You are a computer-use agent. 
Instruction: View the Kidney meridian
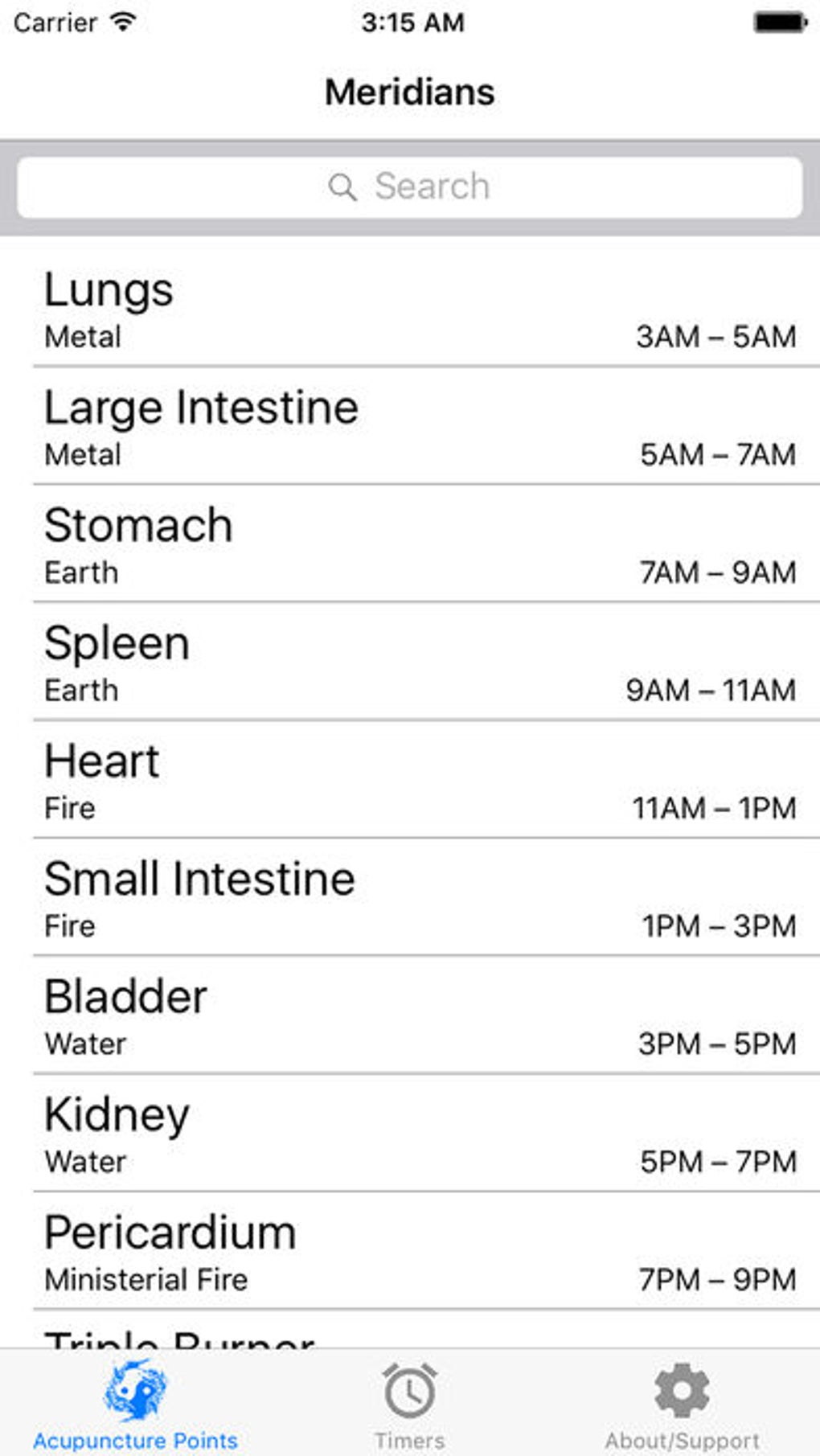pyautogui.click(x=410, y=1134)
